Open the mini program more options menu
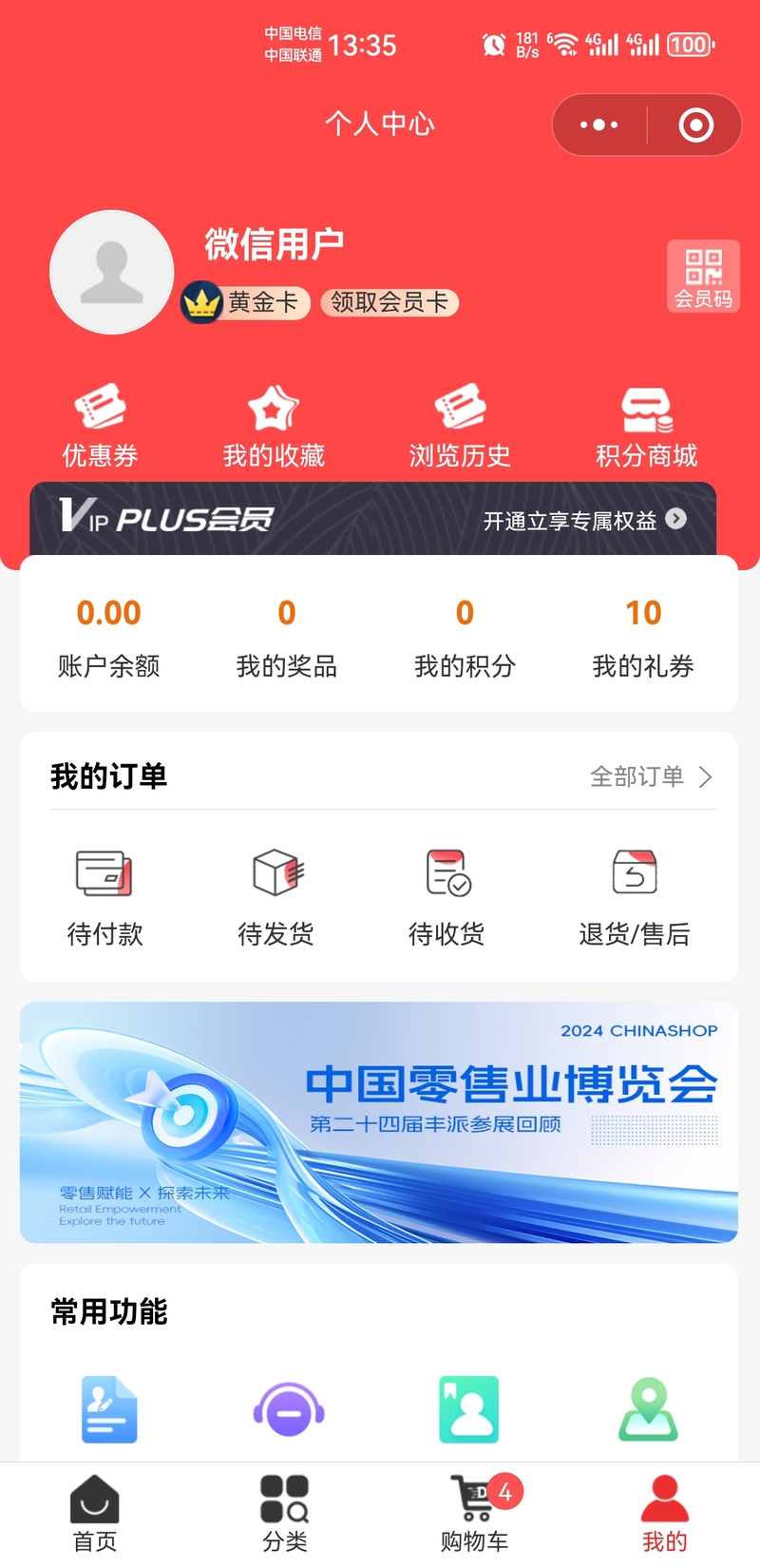 click(599, 124)
